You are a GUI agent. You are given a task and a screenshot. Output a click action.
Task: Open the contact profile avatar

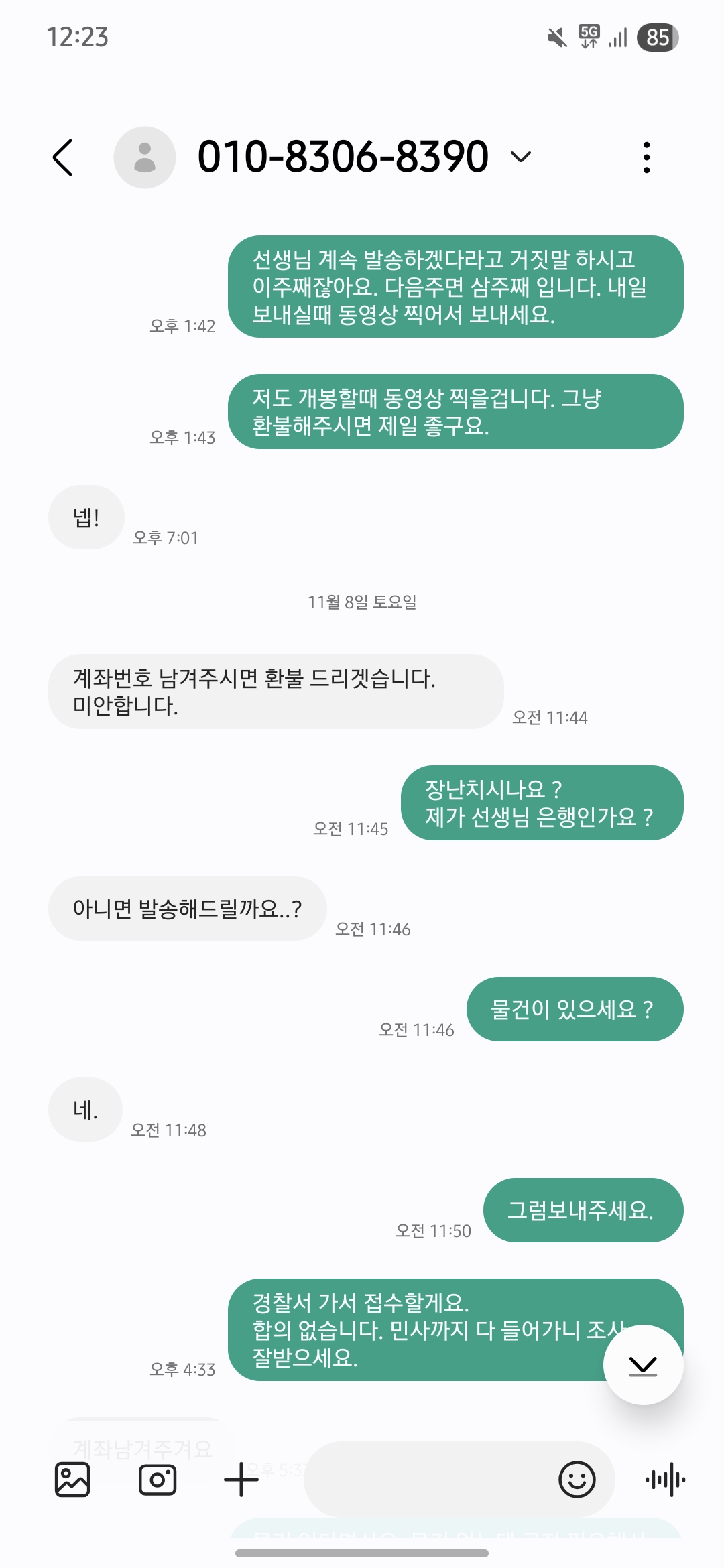145,157
